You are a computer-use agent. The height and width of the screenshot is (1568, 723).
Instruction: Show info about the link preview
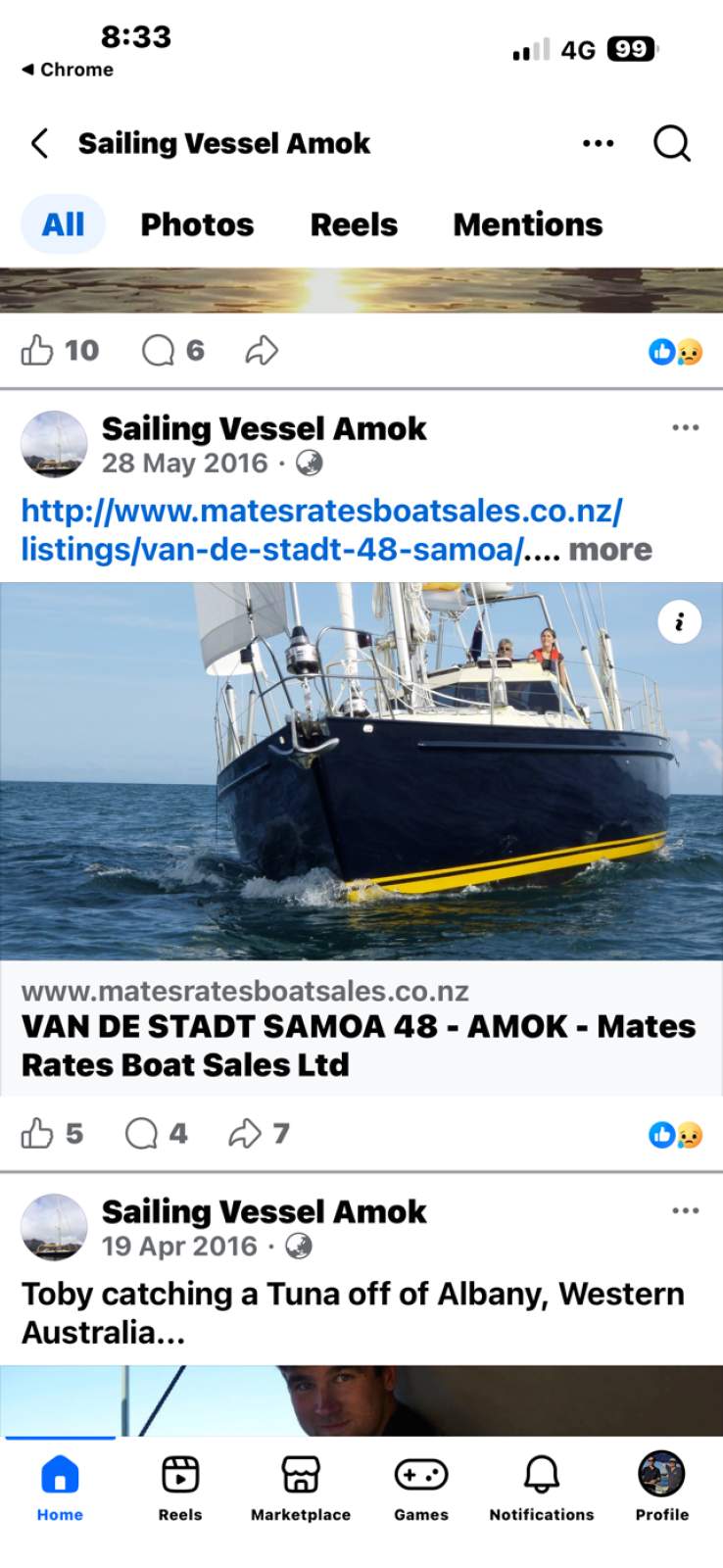[x=679, y=621]
